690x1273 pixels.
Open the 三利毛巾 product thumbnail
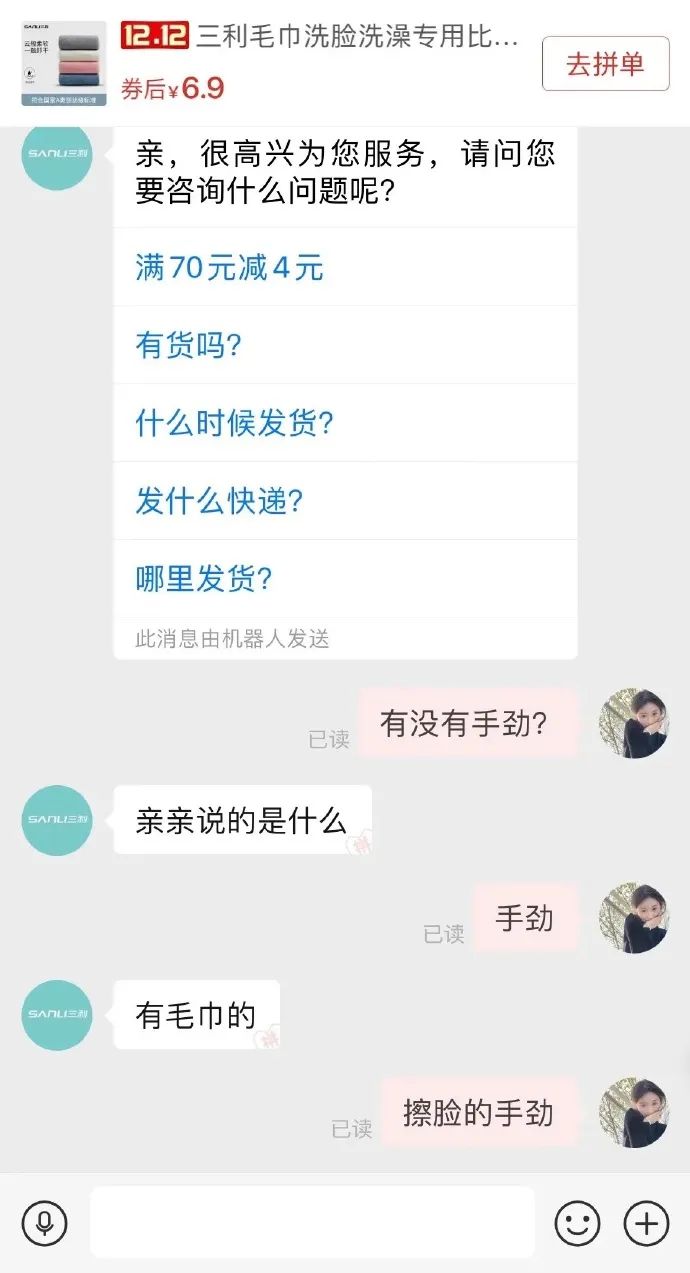pos(63,63)
